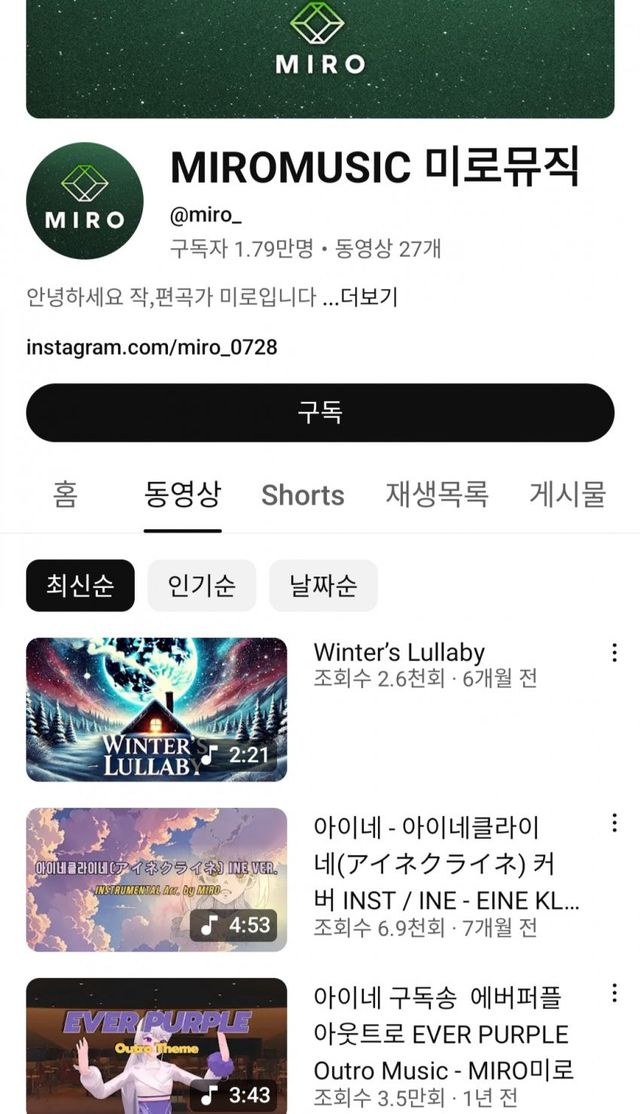Filter videos by 인기순 chip
Viewport: 640px width, 1114px height.
pos(202,585)
